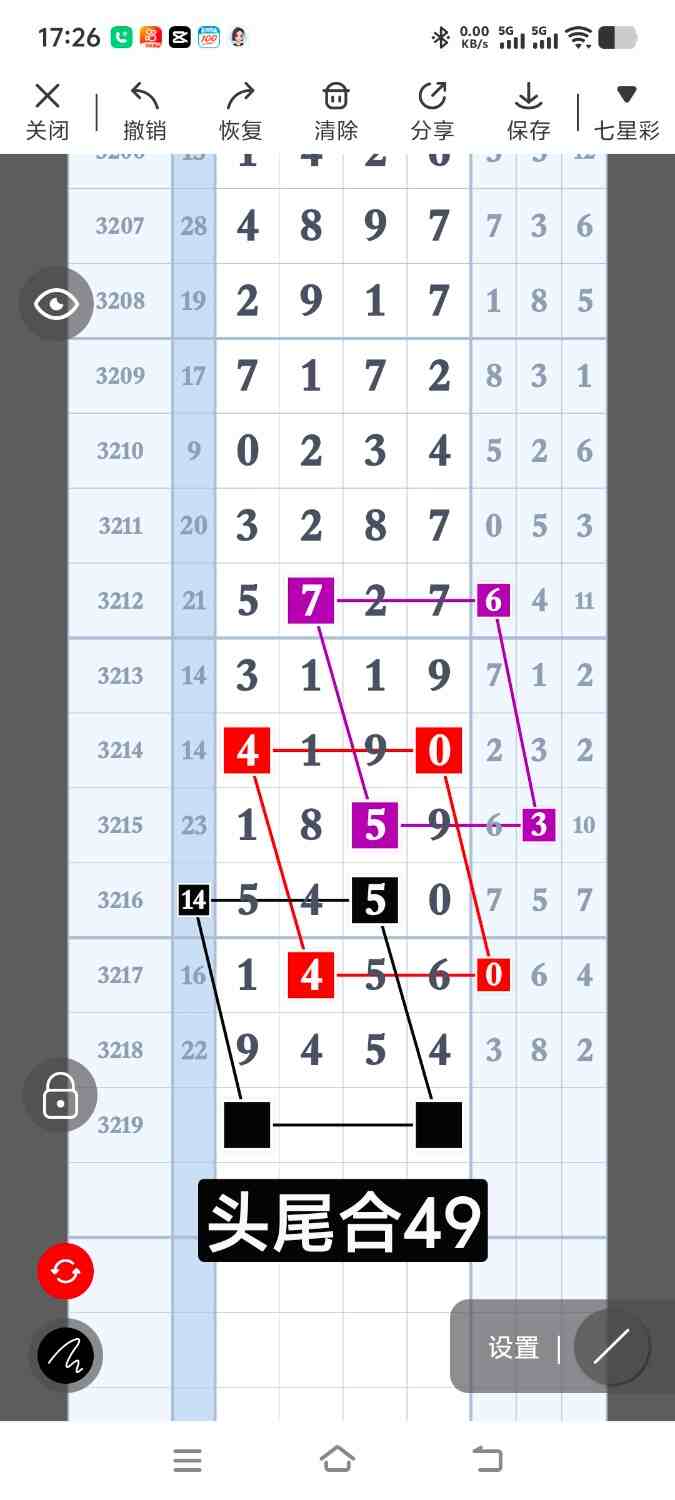Go to the system home screen
Viewport: 675px width, 1500px height.
337,1460
